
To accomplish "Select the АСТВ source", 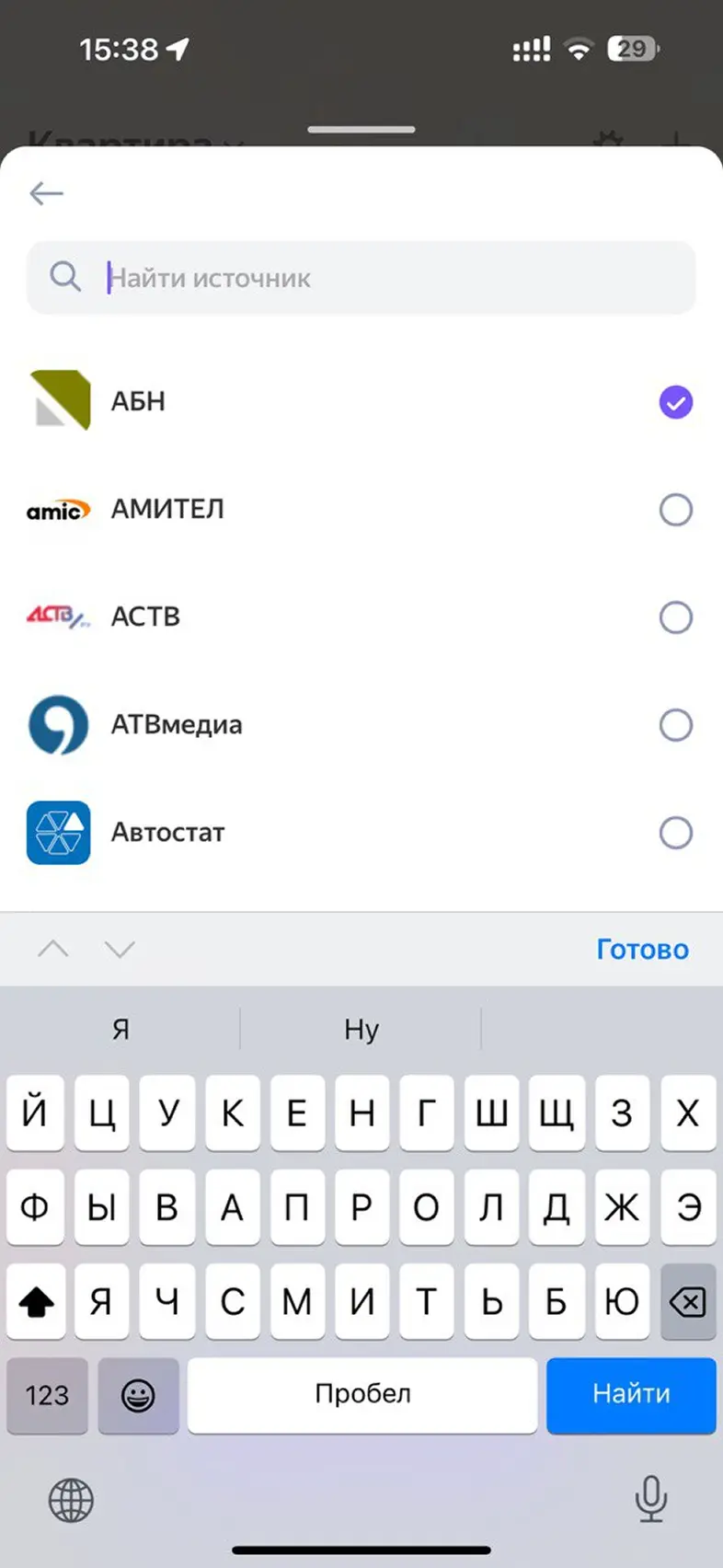I will pos(675,617).
